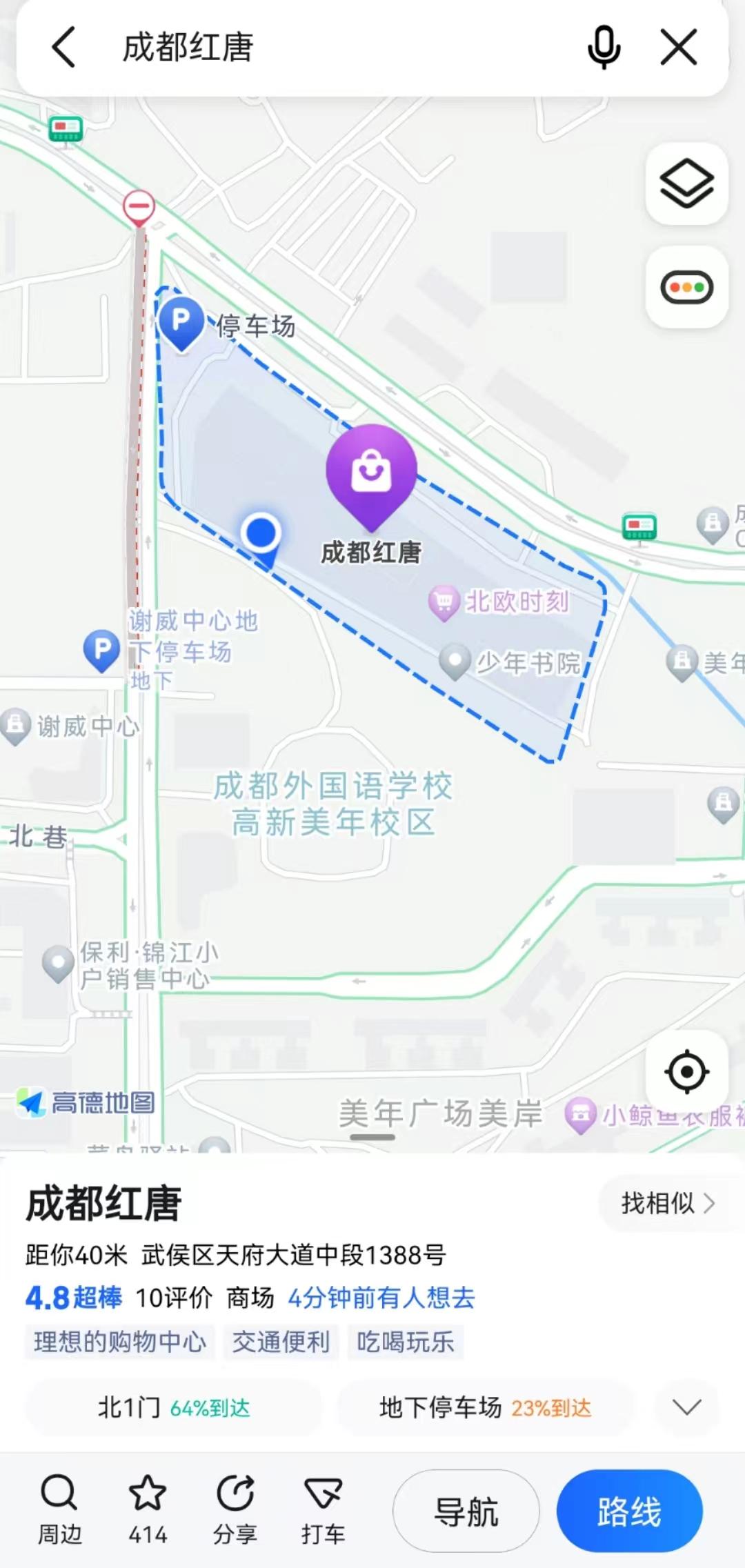Share this location via 分享

pos(235,1509)
